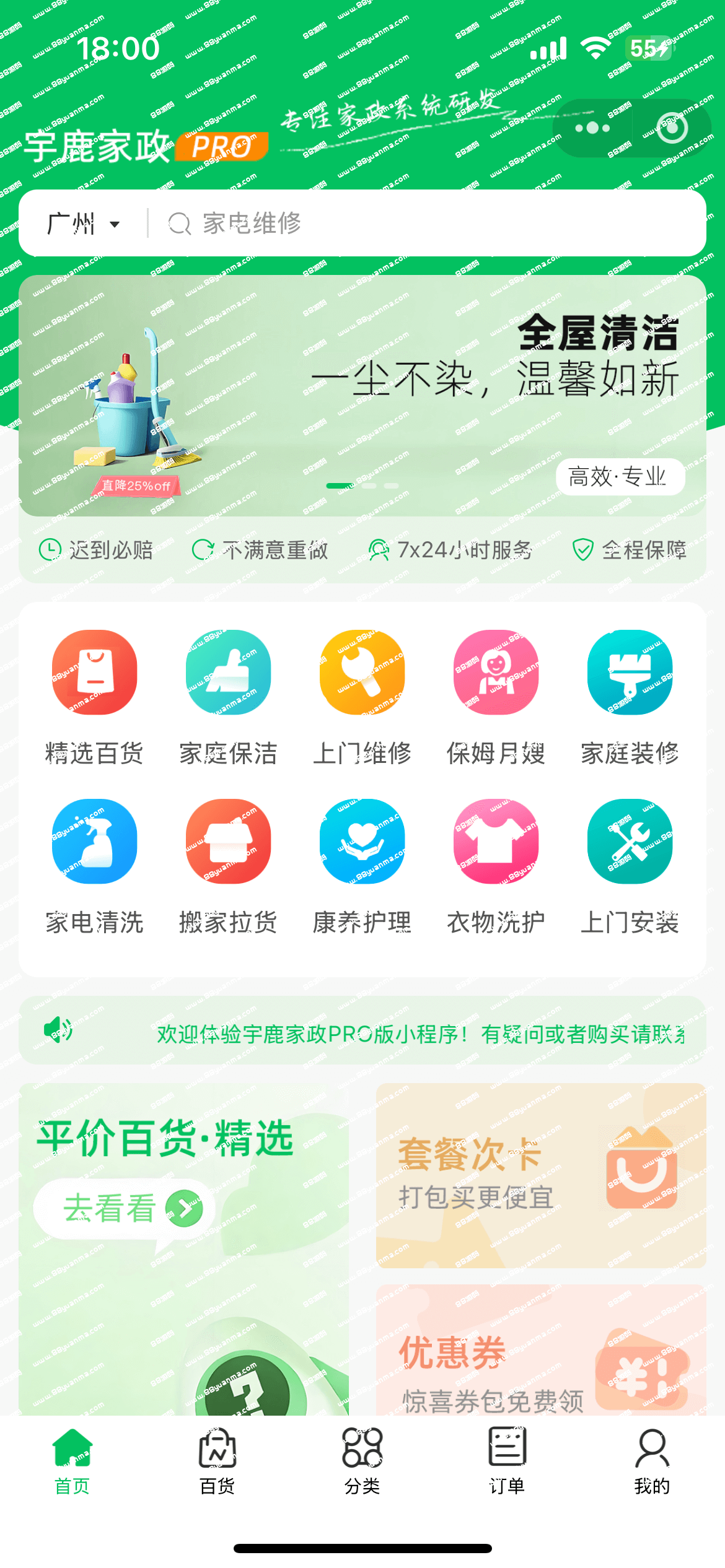Switch to the 订单 tab

point(507,1460)
